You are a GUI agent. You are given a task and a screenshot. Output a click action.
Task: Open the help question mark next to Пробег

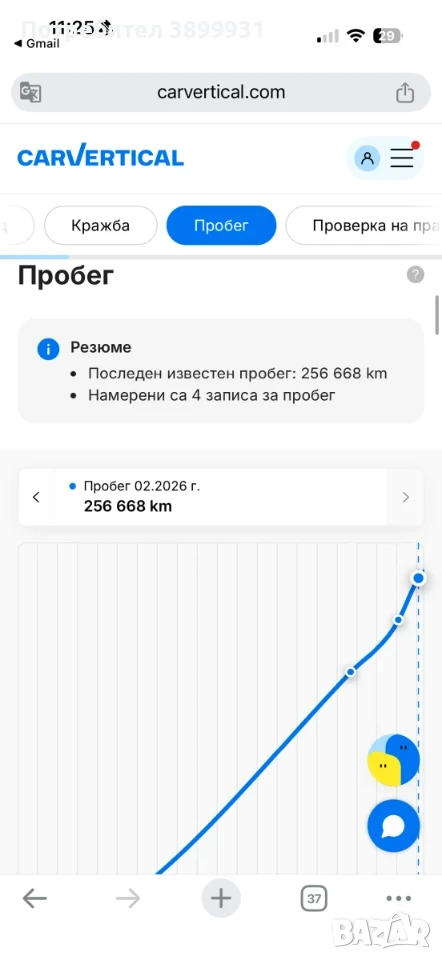415,274
